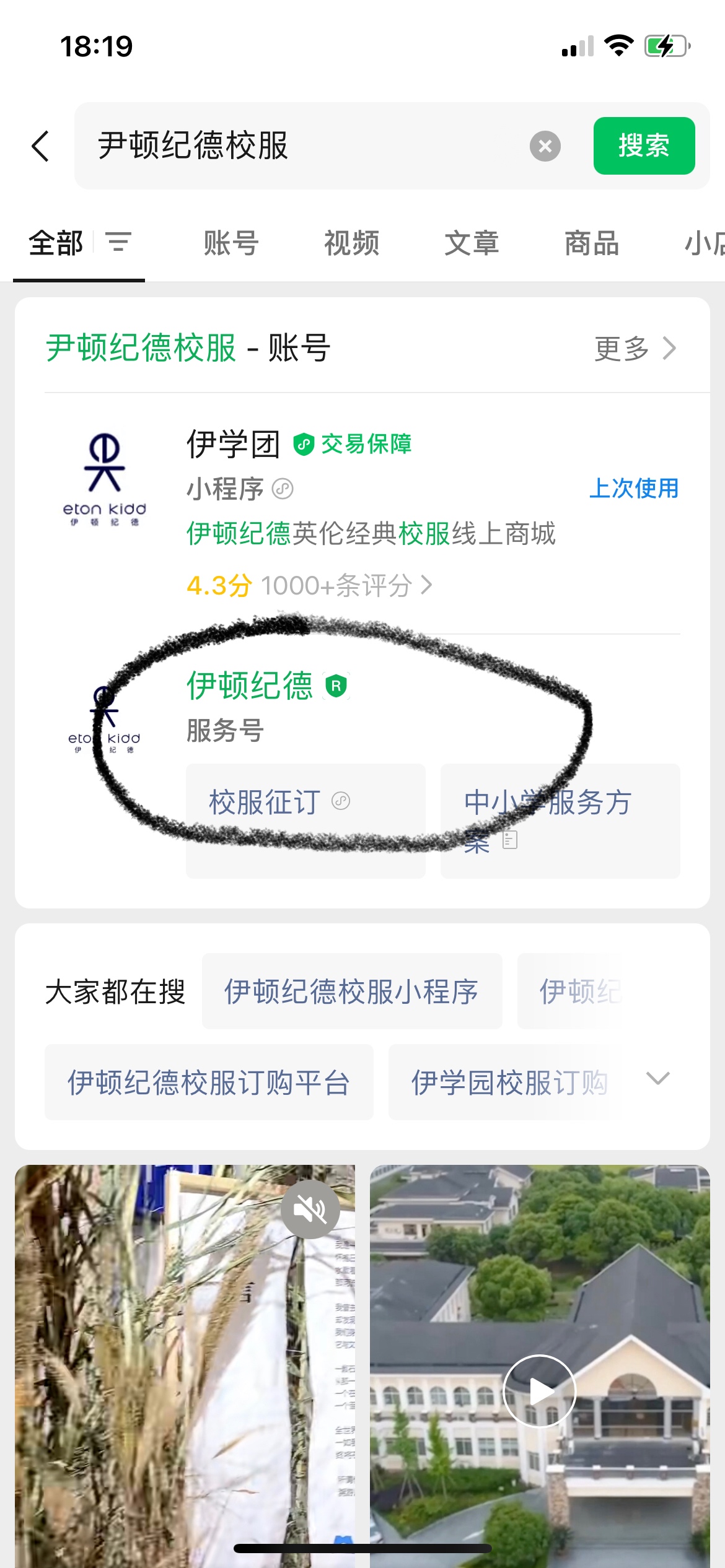This screenshot has height=1568, width=725.
Task: Switch to the 账号 tab
Action: (231, 243)
